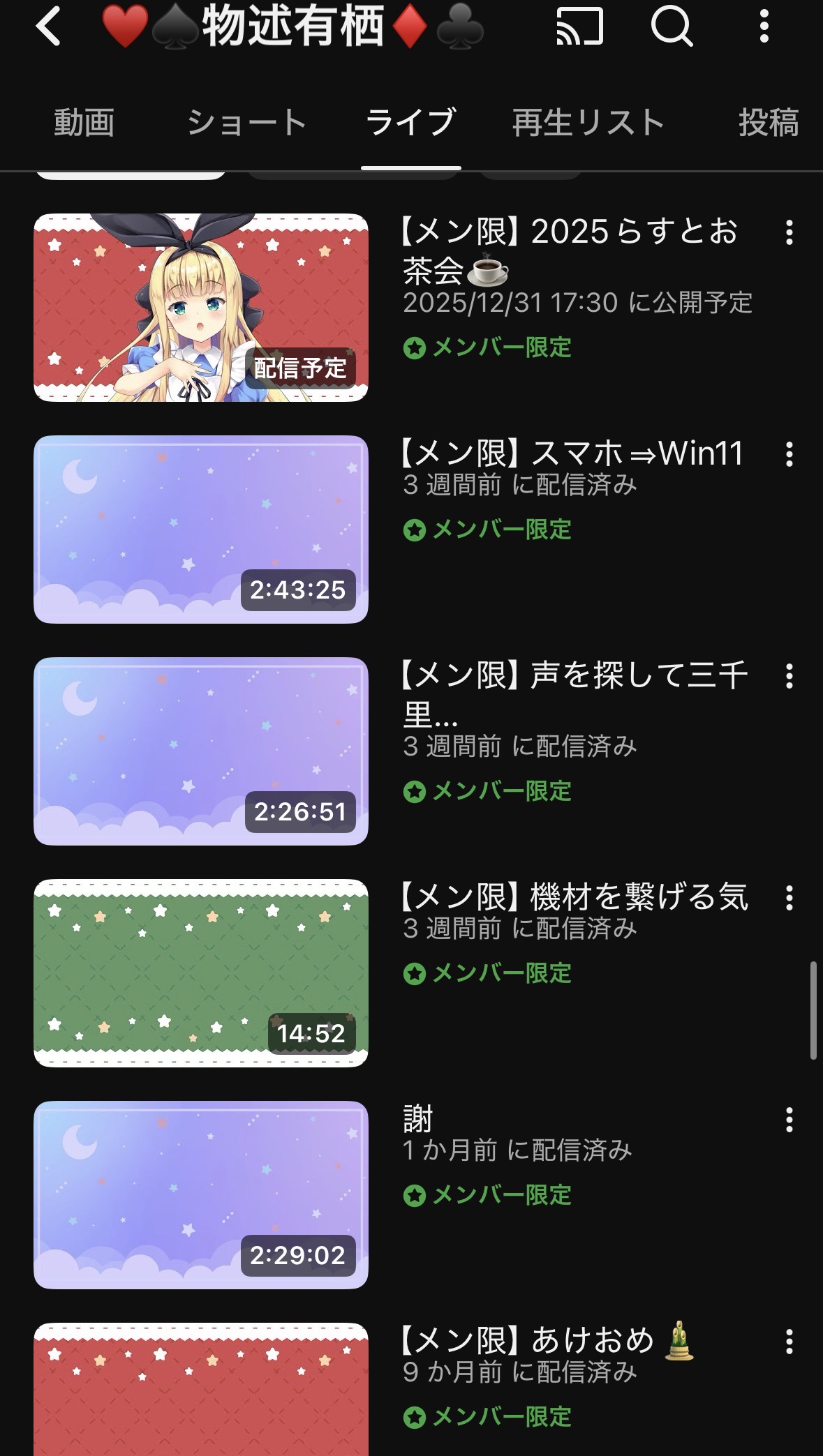The image size is (823, 1456).
Task: Open more options for スマホ⇒Win11
Action: tap(789, 455)
